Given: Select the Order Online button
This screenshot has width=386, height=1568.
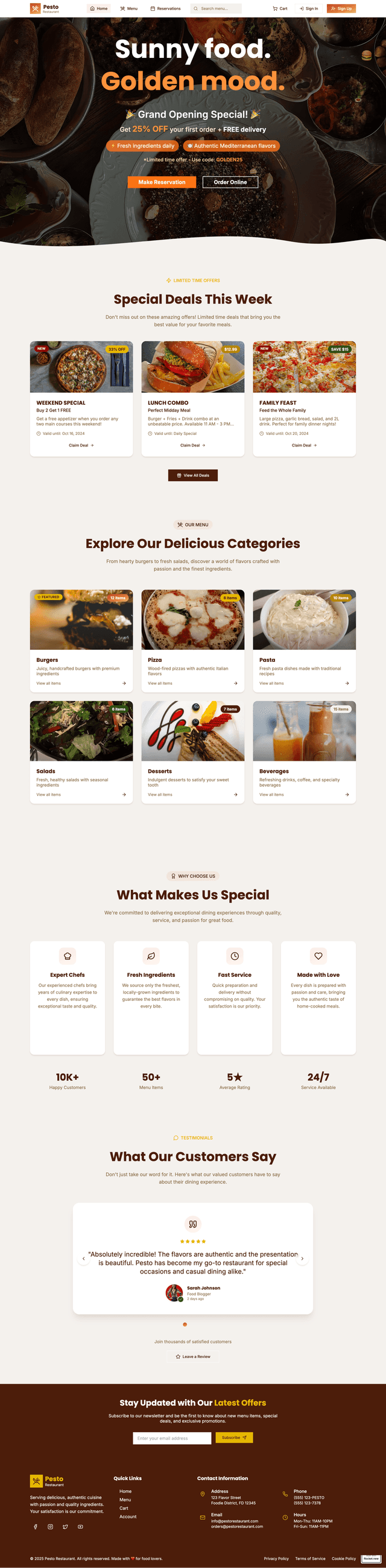Looking at the screenshot, I should [x=230, y=182].
